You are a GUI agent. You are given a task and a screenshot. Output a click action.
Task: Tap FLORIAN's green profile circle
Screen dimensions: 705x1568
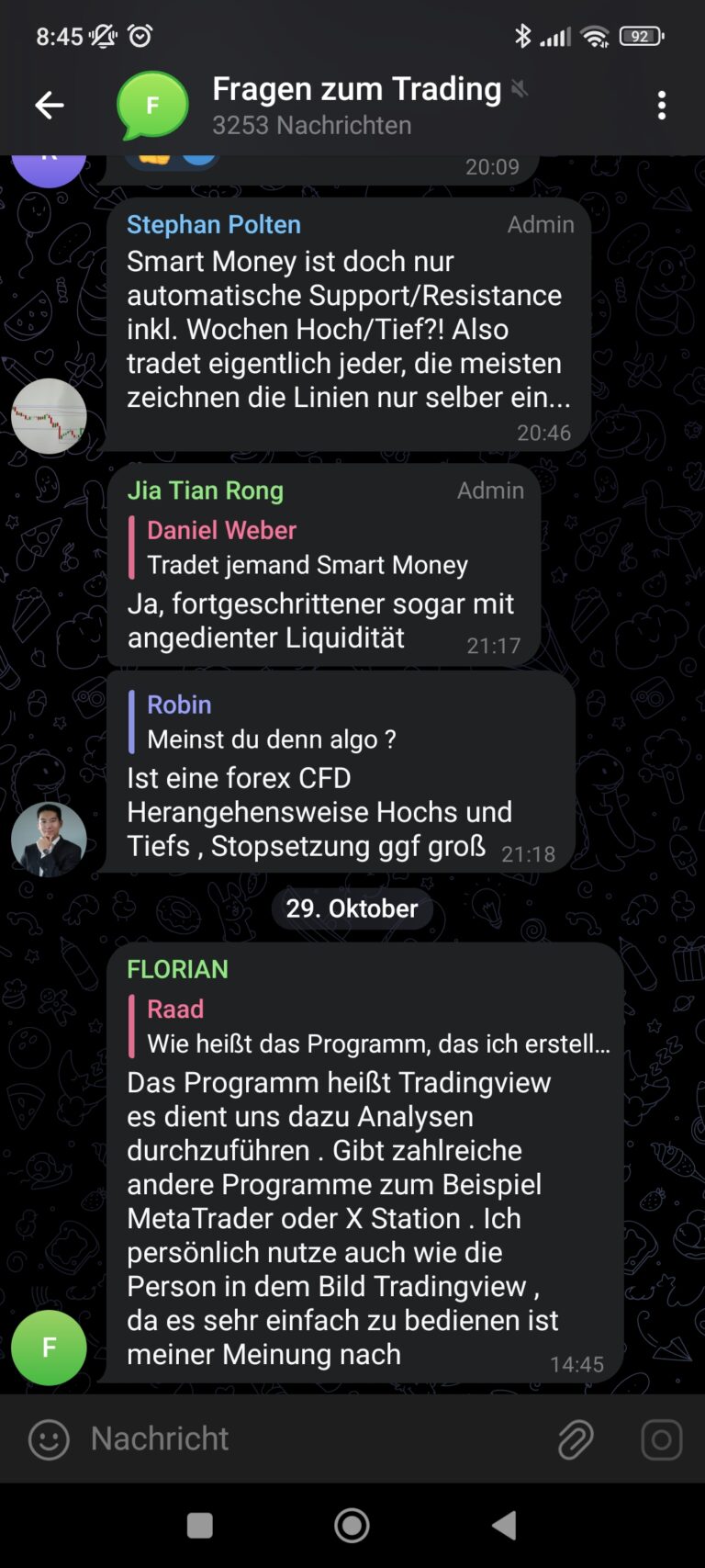click(49, 1347)
